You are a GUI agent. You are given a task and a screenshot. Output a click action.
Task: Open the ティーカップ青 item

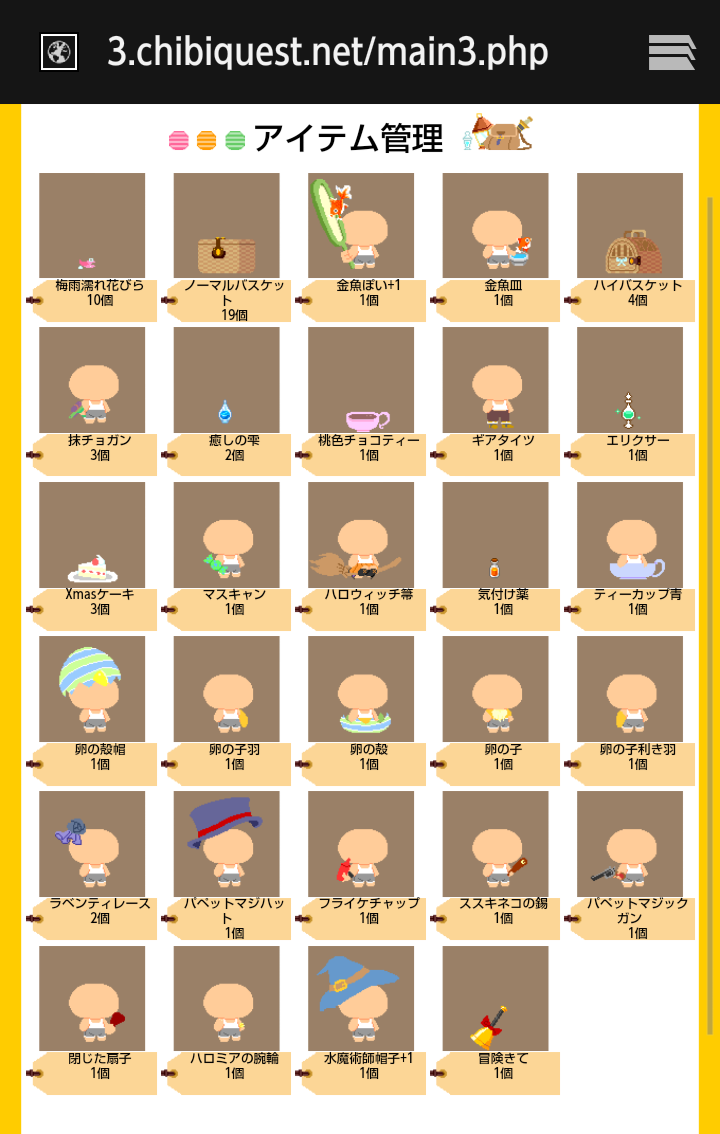630,535
